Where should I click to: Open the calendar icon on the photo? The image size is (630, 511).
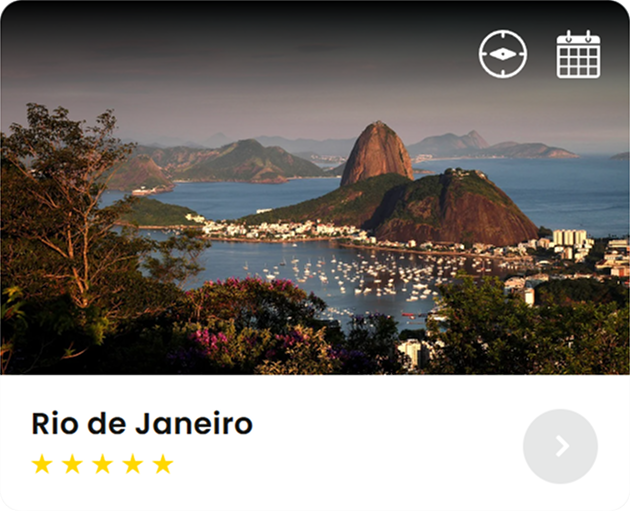[x=578, y=54]
